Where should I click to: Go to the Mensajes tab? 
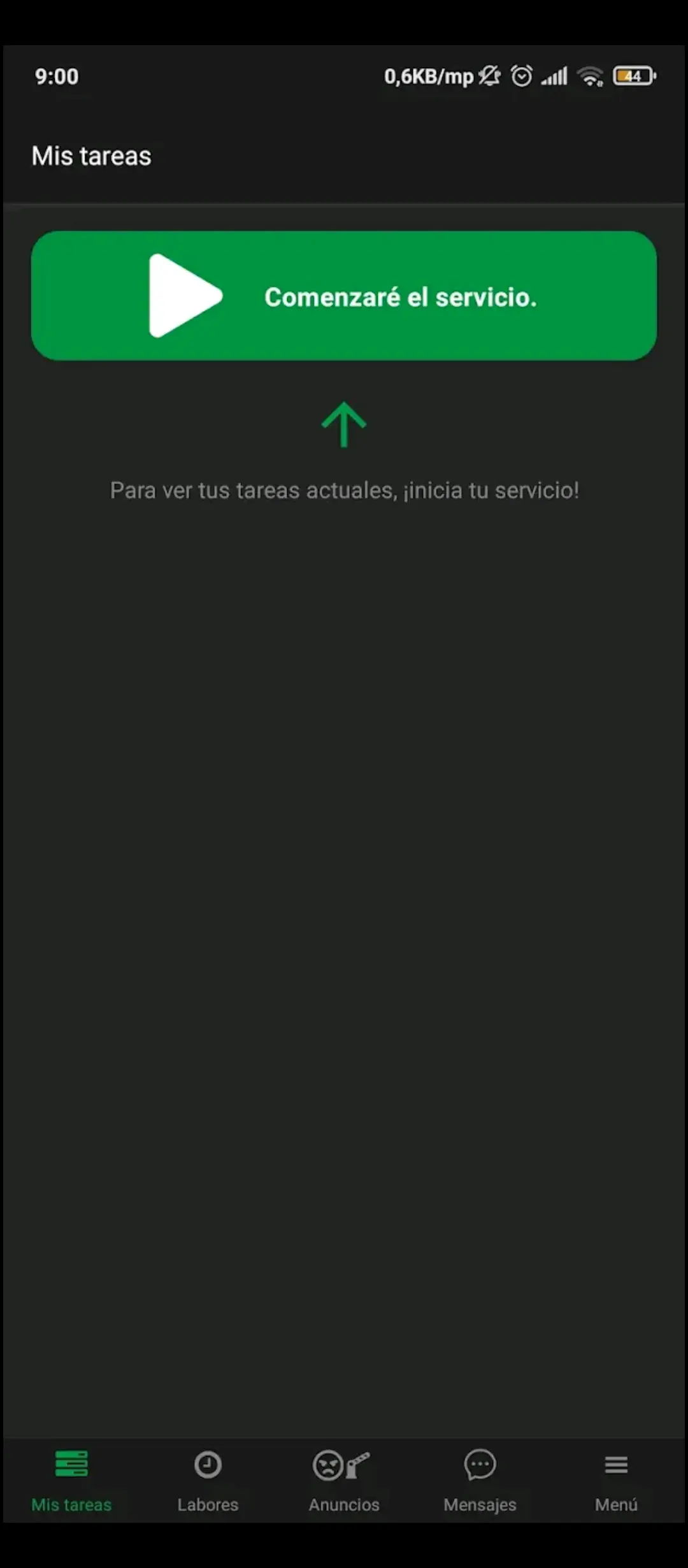tap(480, 1480)
